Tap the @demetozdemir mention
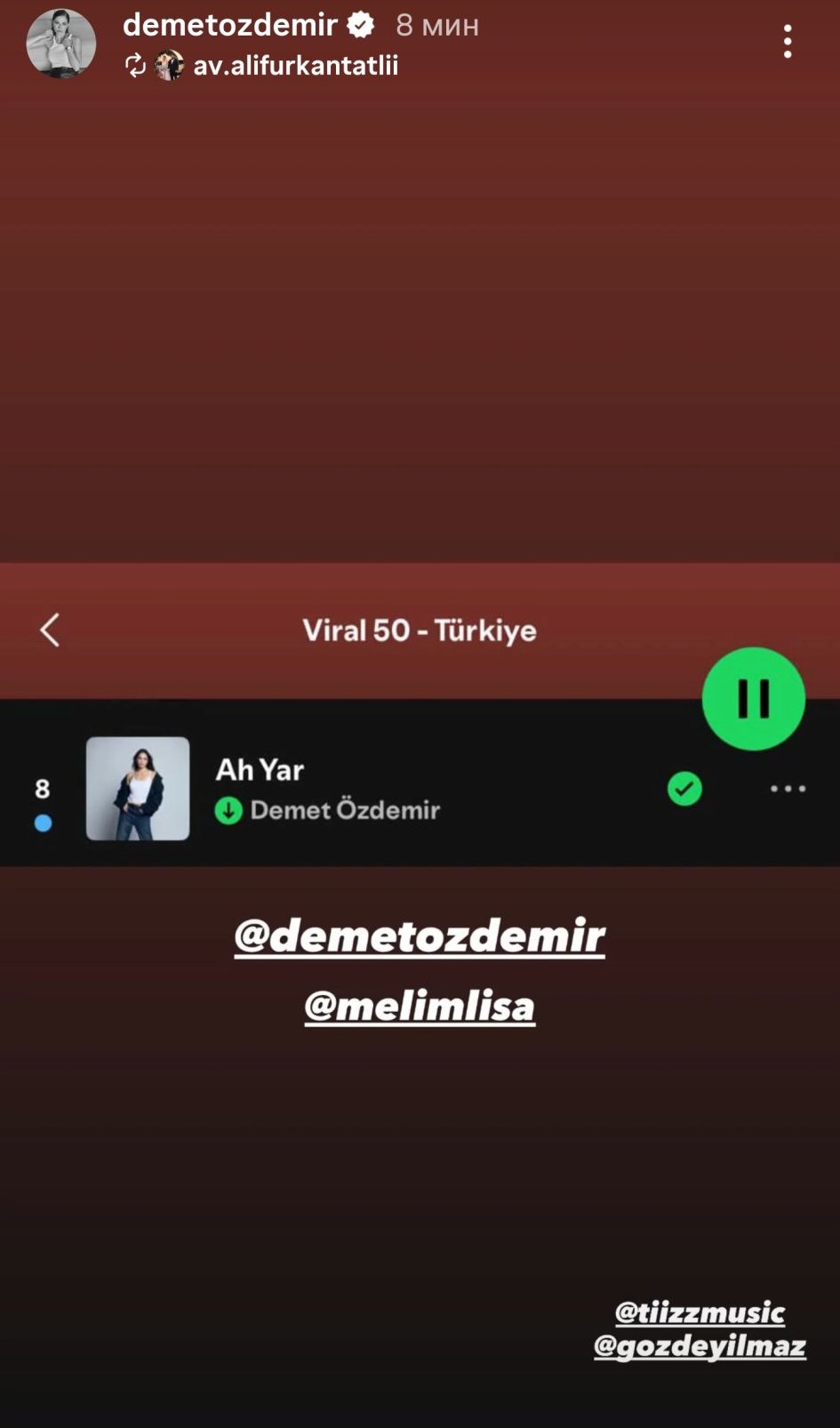The height and width of the screenshot is (1428, 840). [420, 936]
